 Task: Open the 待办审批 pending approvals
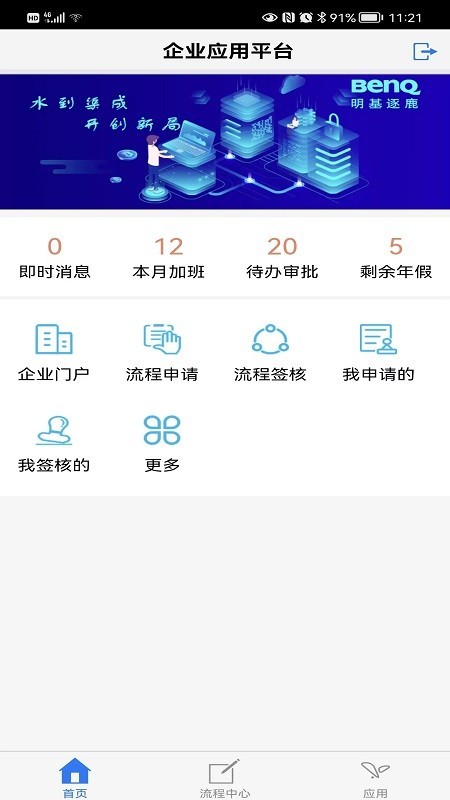pos(282,259)
